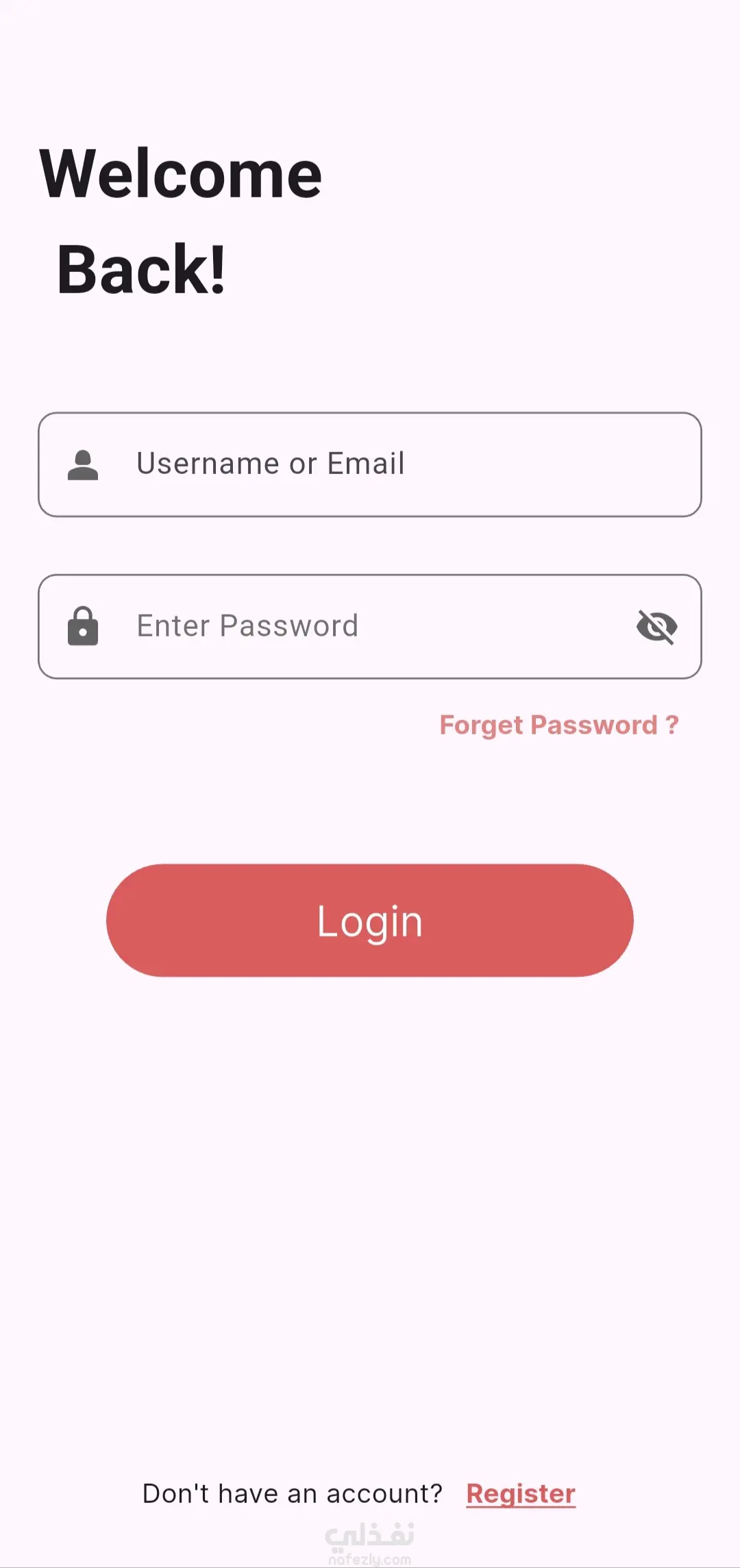
Task: Toggle password visibility with the eye icon
Action: click(656, 626)
